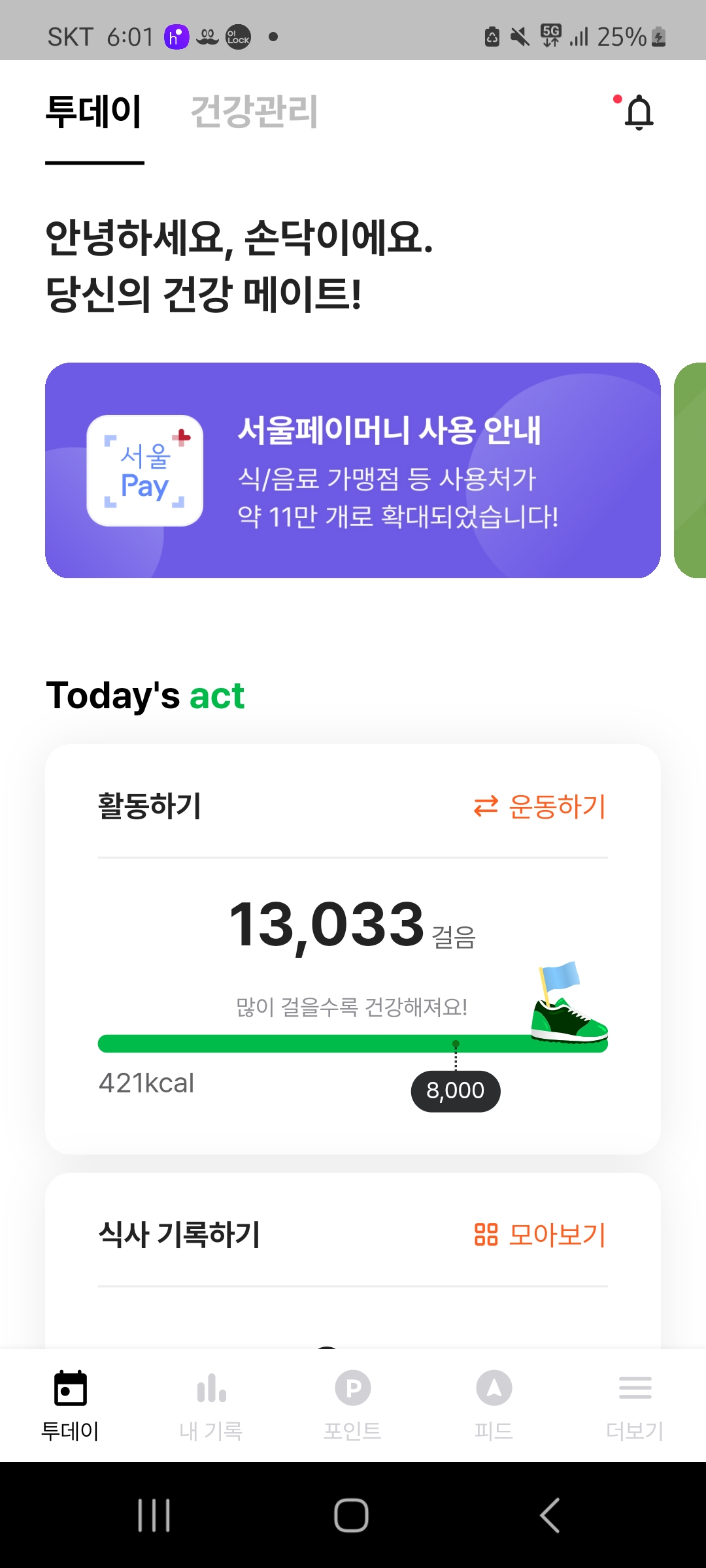This screenshot has width=706, height=1568.
Task: Select the 투데이 top tab
Action: tap(94, 111)
